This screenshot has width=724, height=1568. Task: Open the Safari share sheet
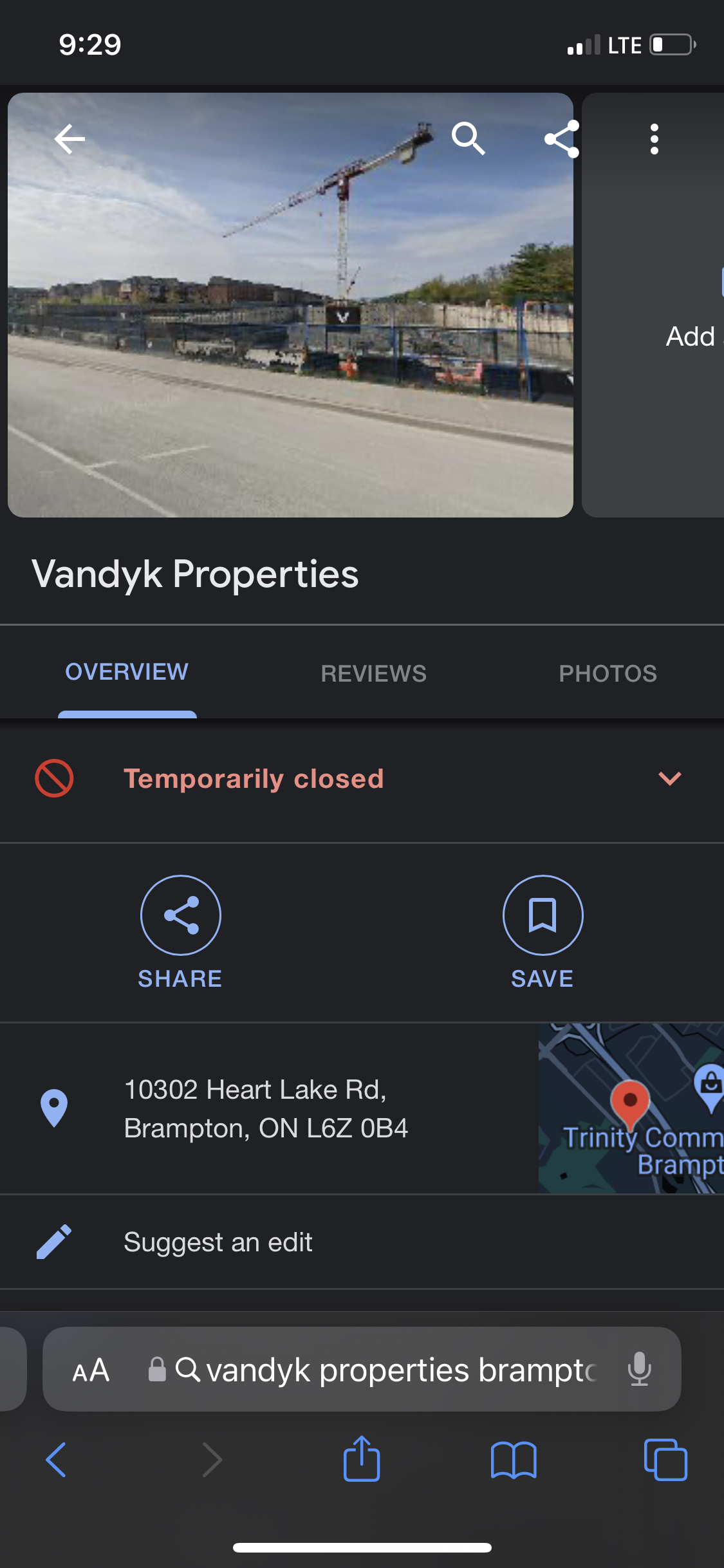pyautogui.click(x=362, y=1459)
